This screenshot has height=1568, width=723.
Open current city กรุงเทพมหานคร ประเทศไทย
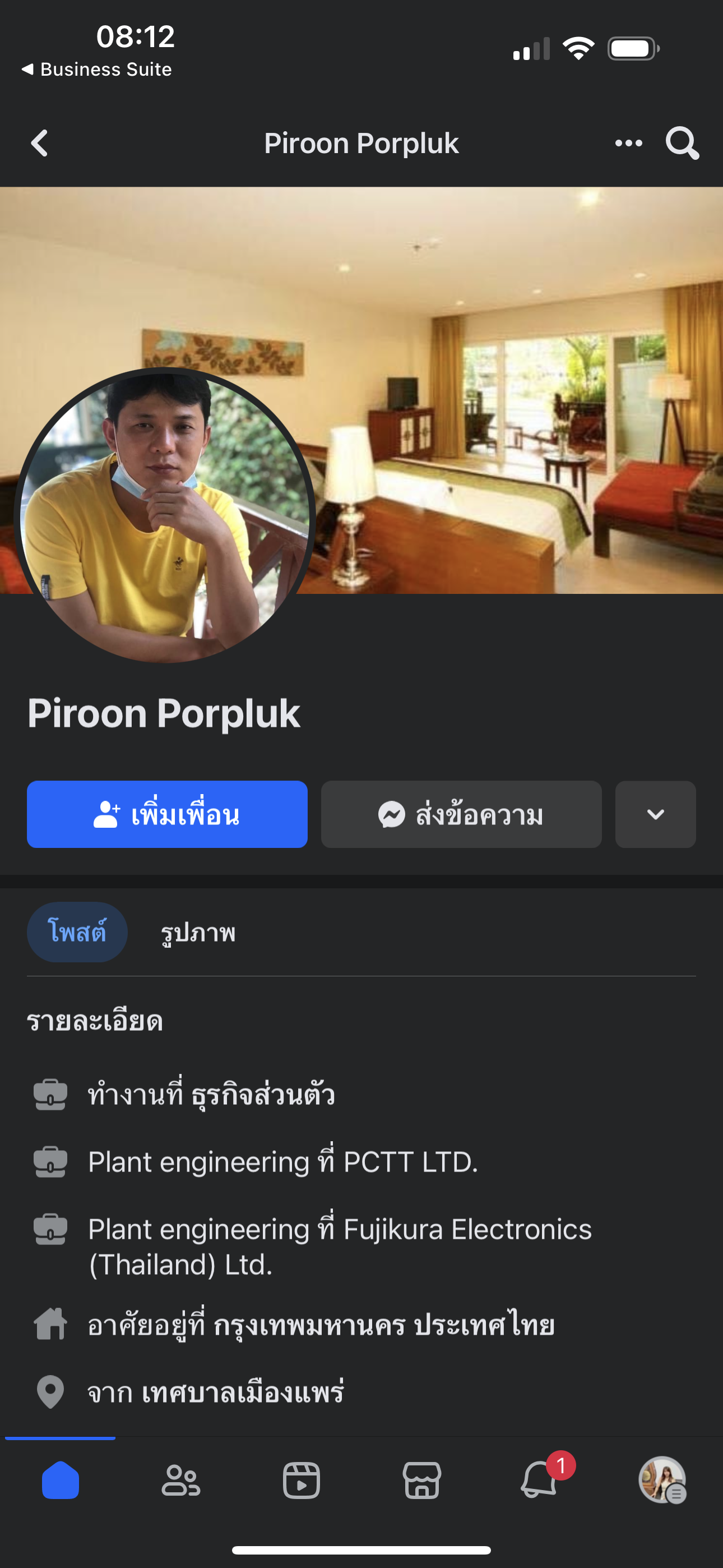coord(383,1325)
